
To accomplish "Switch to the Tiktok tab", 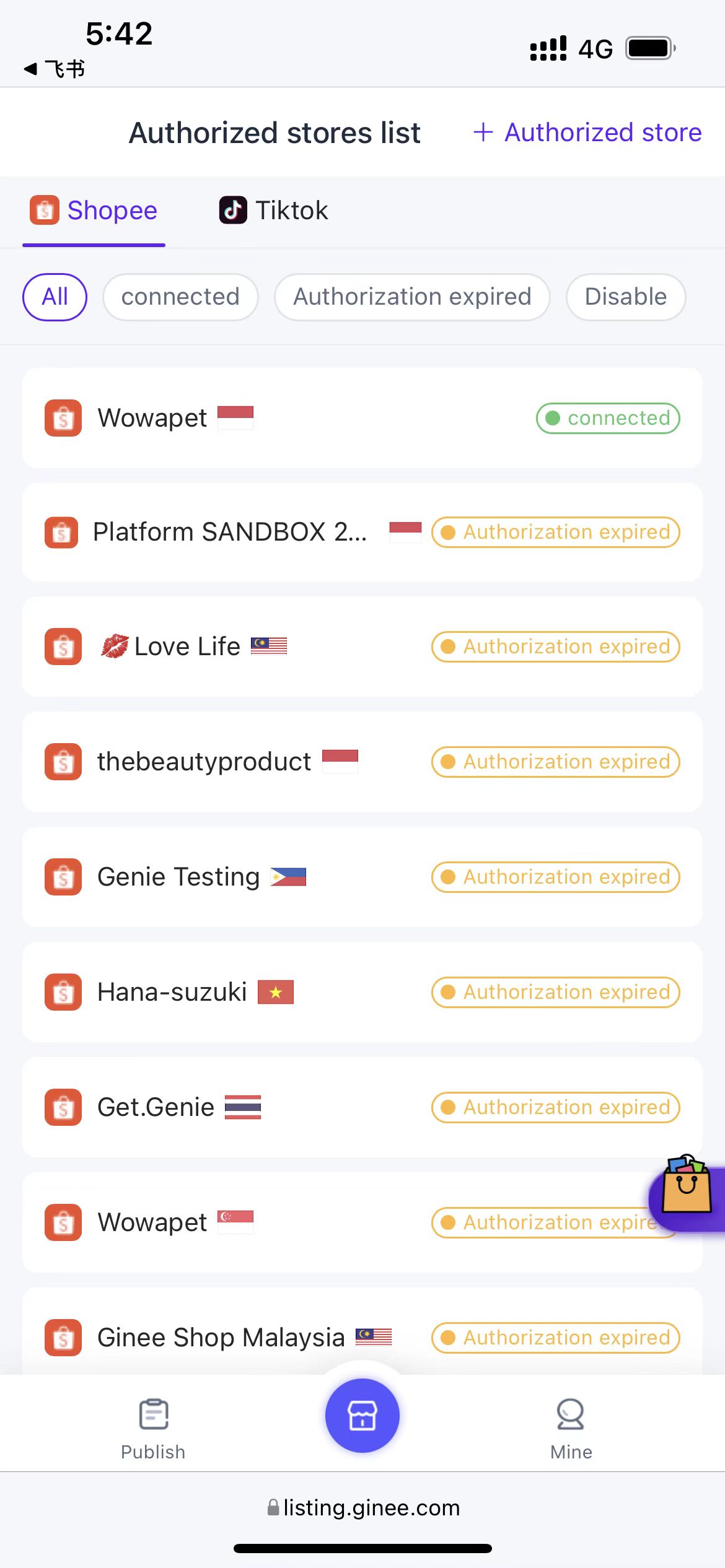I will click(x=273, y=211).
